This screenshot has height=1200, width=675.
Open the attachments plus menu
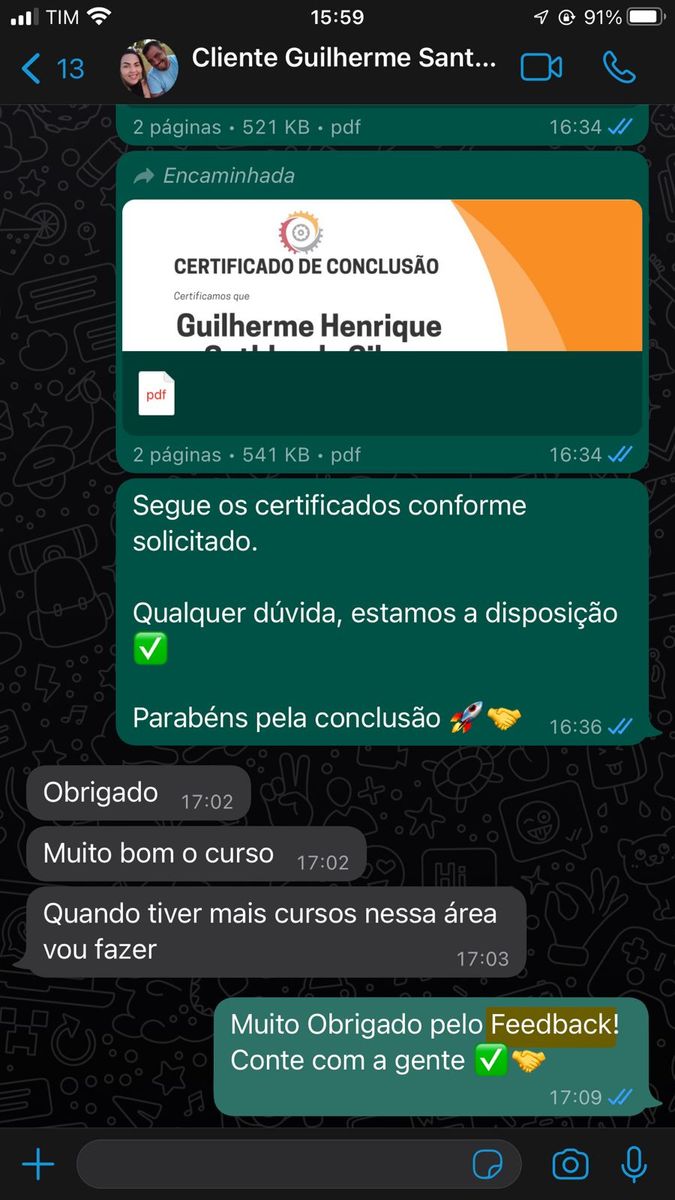click(38, 1164)
